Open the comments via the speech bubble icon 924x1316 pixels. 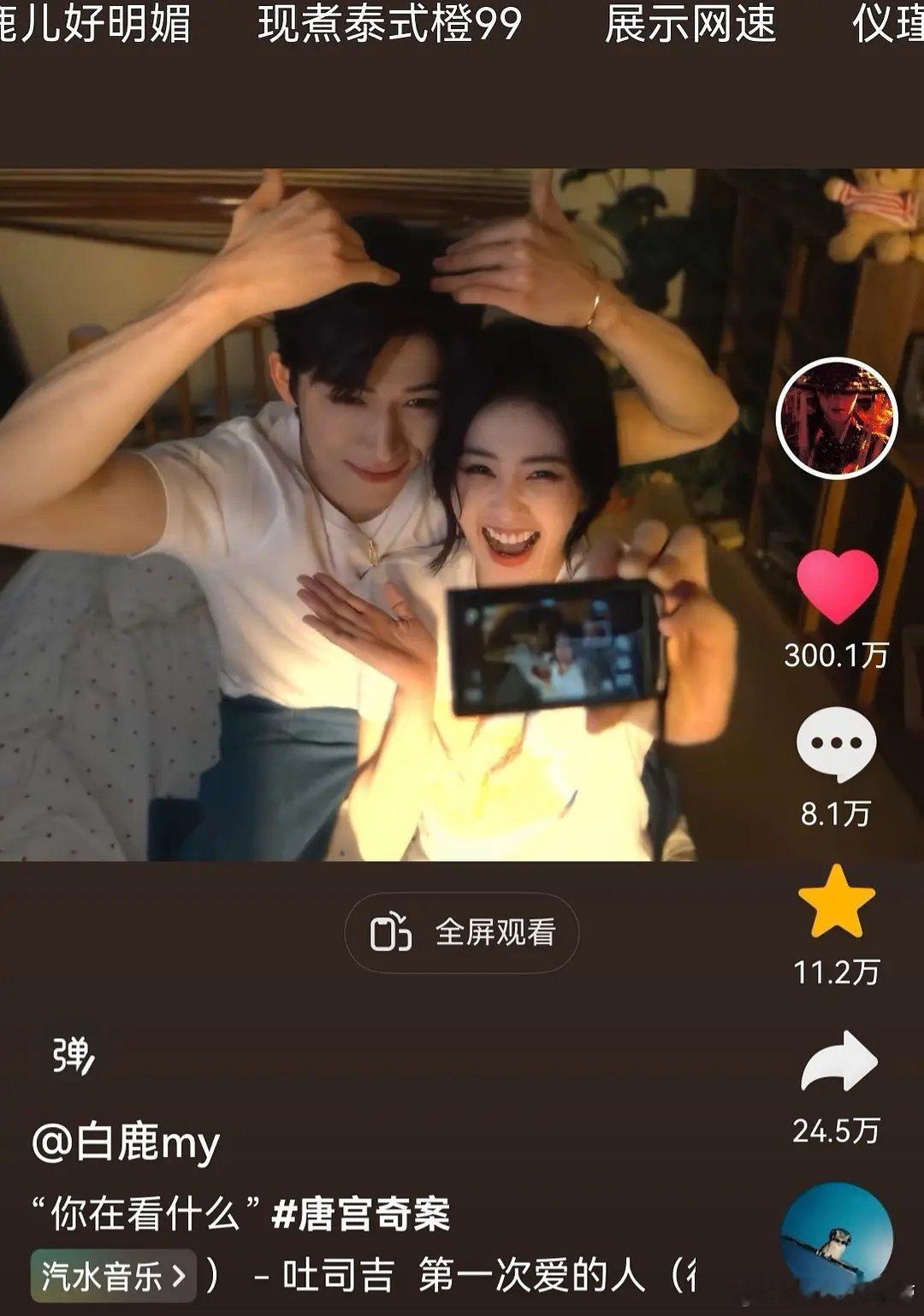[835, 743]
